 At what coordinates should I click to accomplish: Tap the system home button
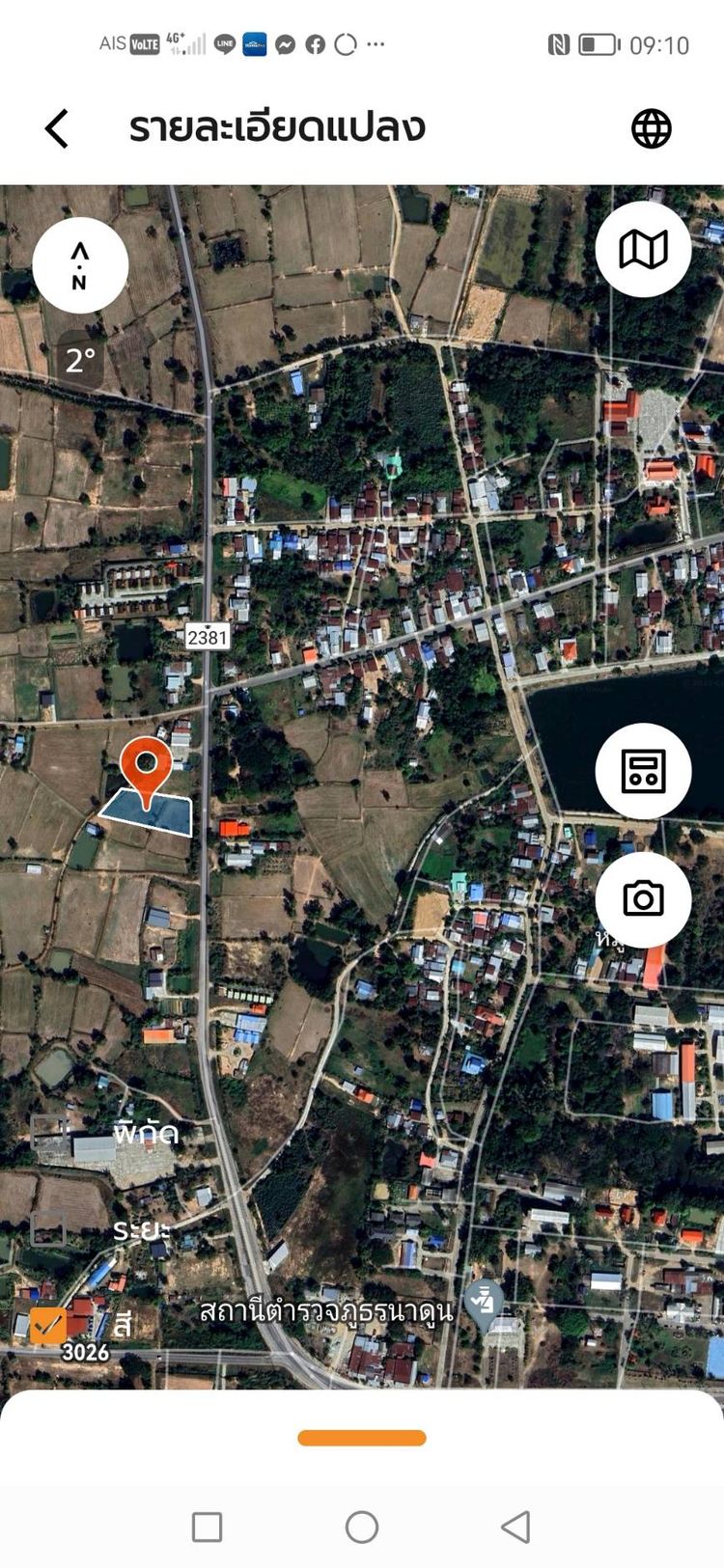[362, 1527]
